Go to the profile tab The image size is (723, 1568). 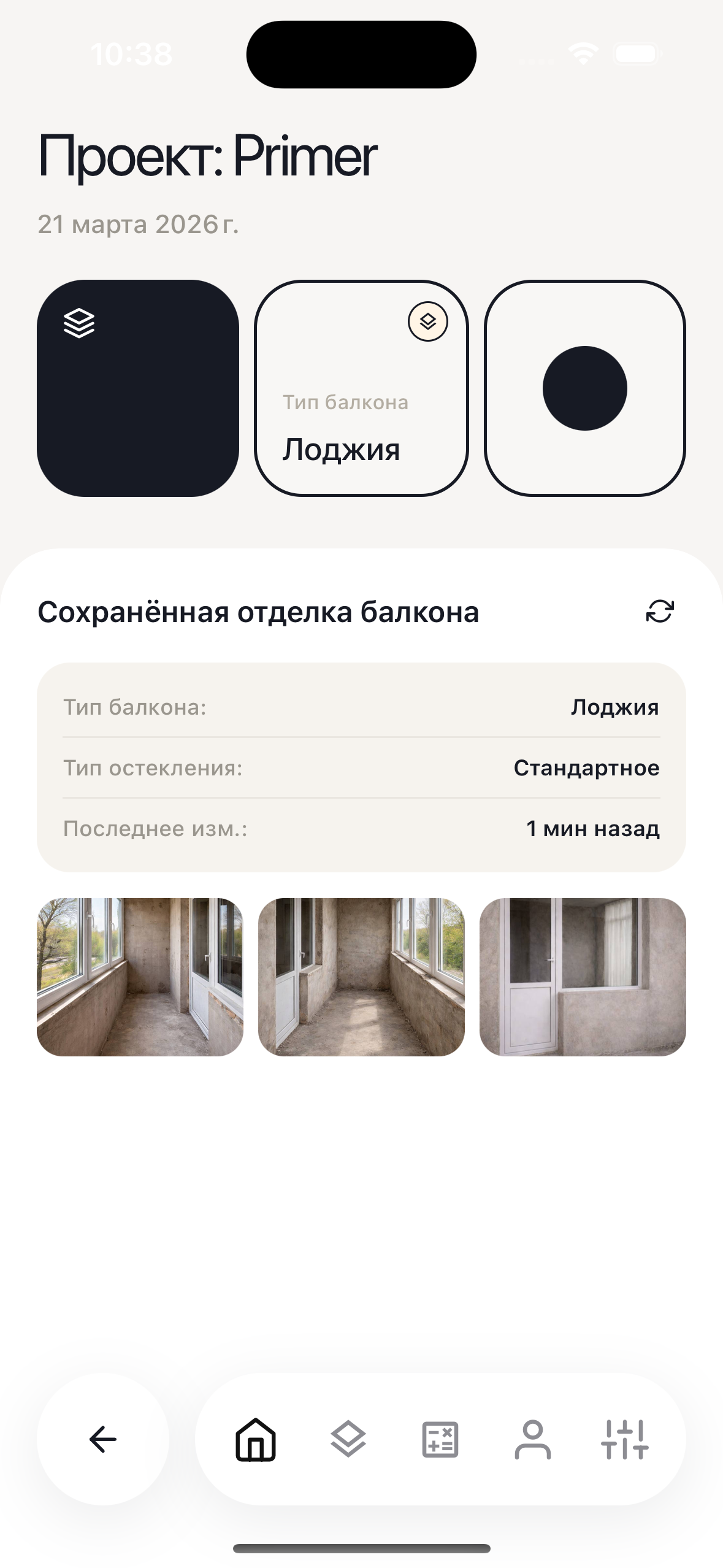[x=532, y=1439]
